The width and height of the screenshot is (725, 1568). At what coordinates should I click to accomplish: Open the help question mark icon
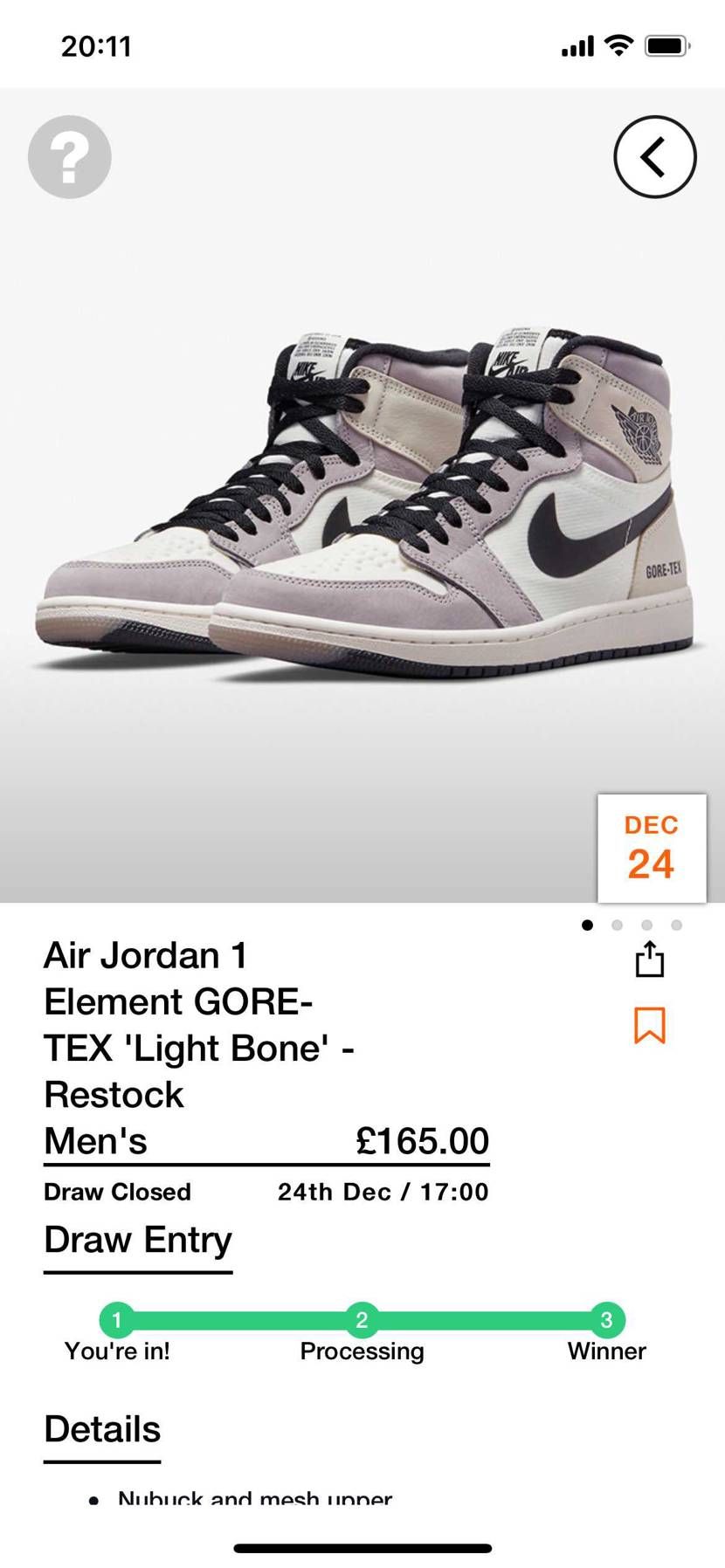(70, 157)
